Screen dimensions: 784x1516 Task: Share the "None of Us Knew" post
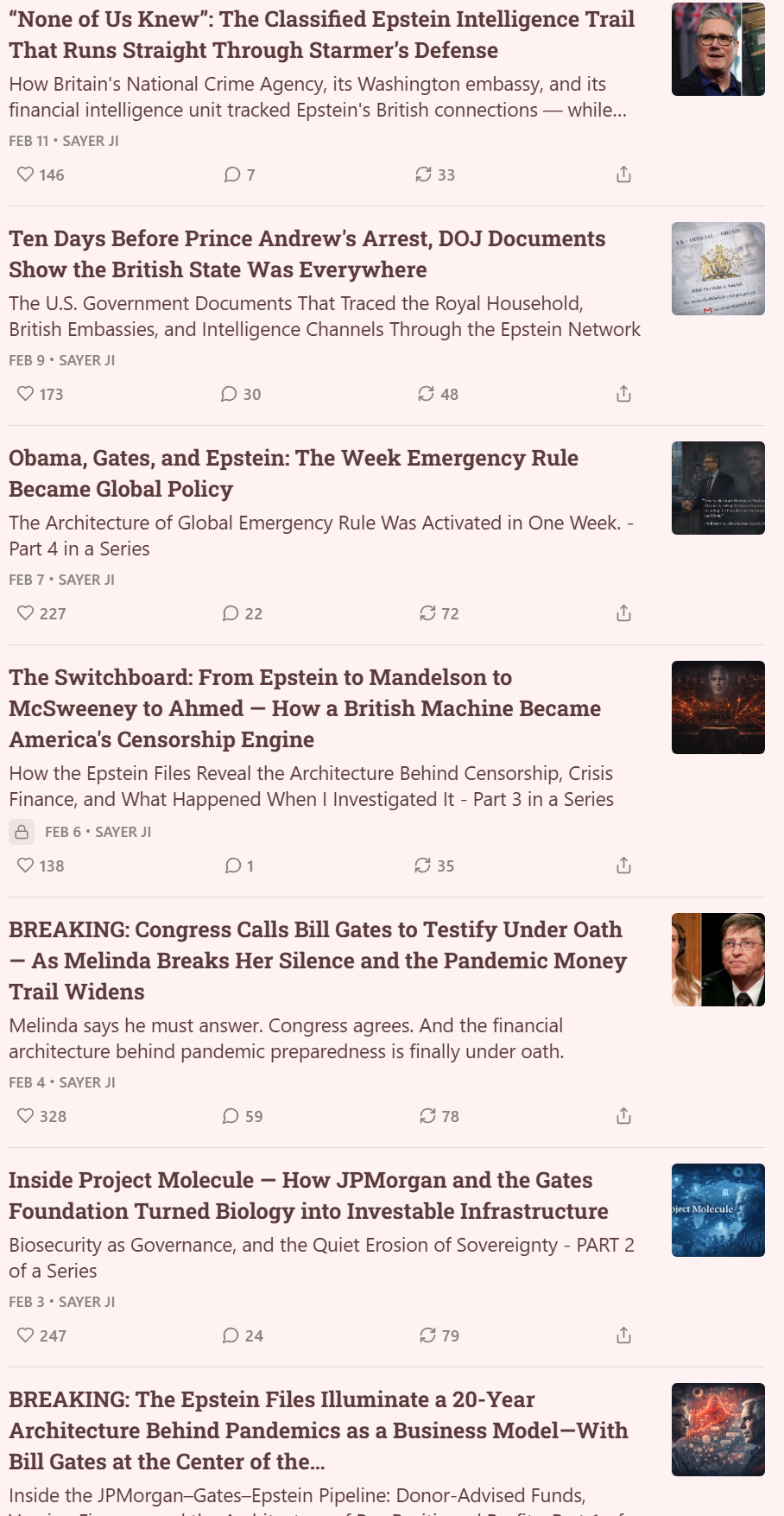point(623,174)
